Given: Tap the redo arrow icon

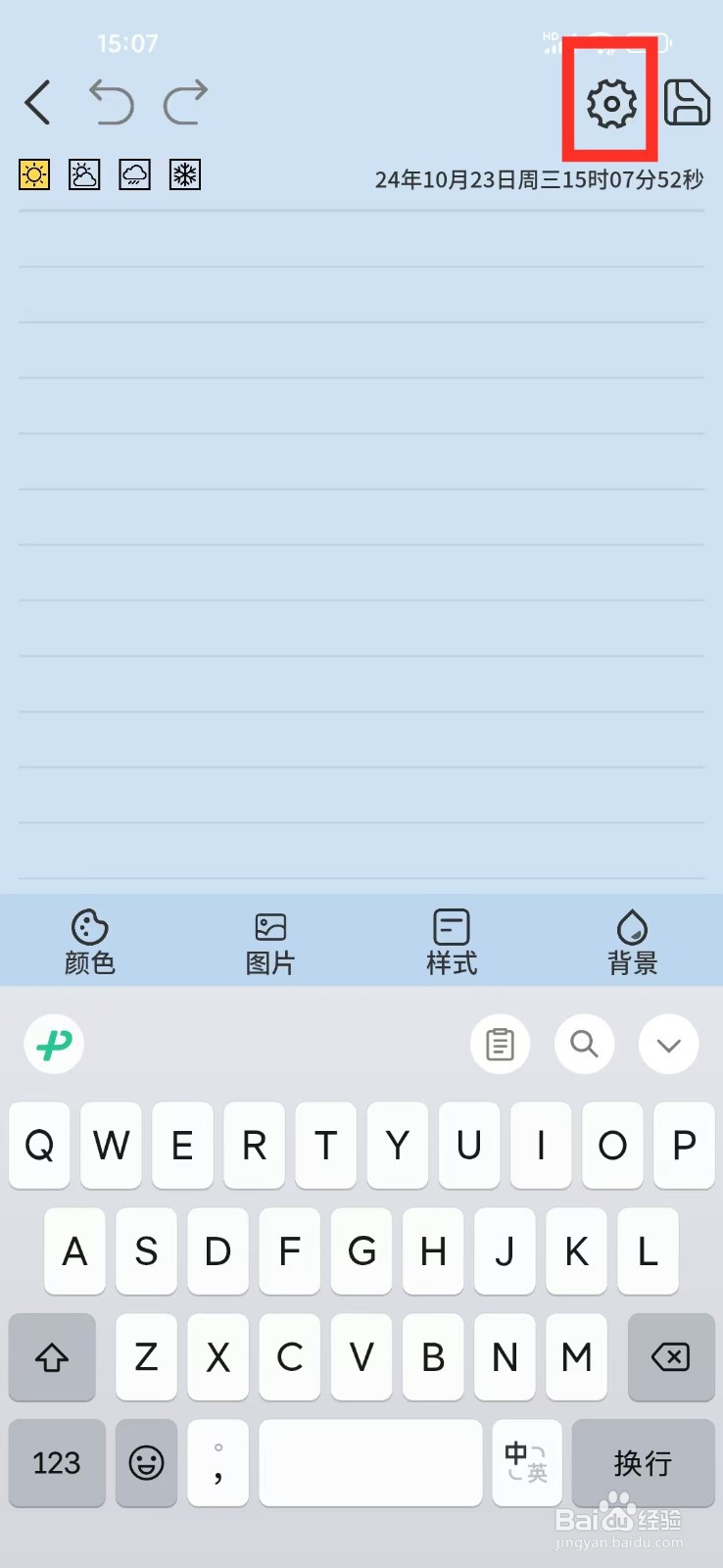Looking at the screenshot, I should point(185,102).
